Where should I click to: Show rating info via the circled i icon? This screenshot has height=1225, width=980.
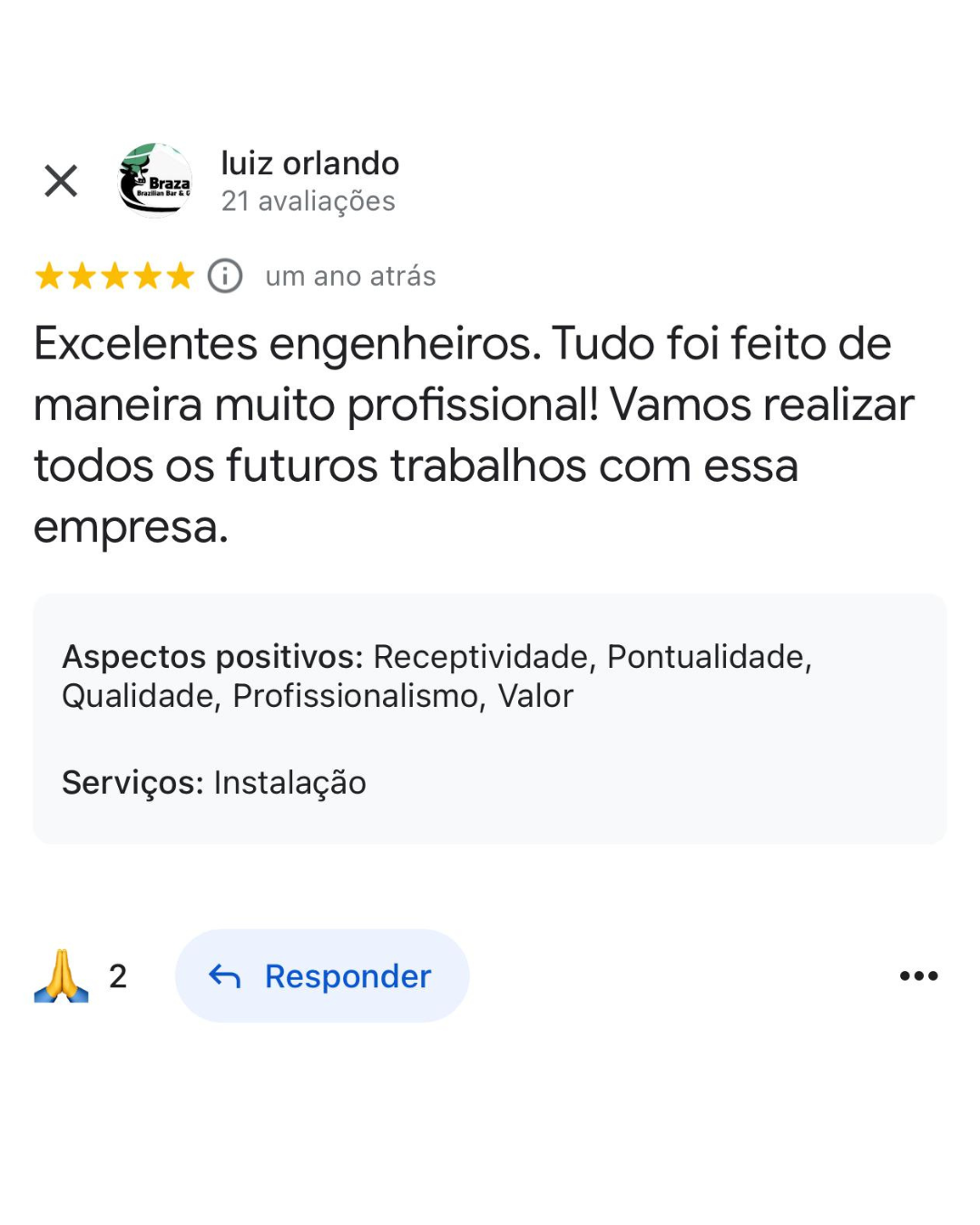(225, 276)
